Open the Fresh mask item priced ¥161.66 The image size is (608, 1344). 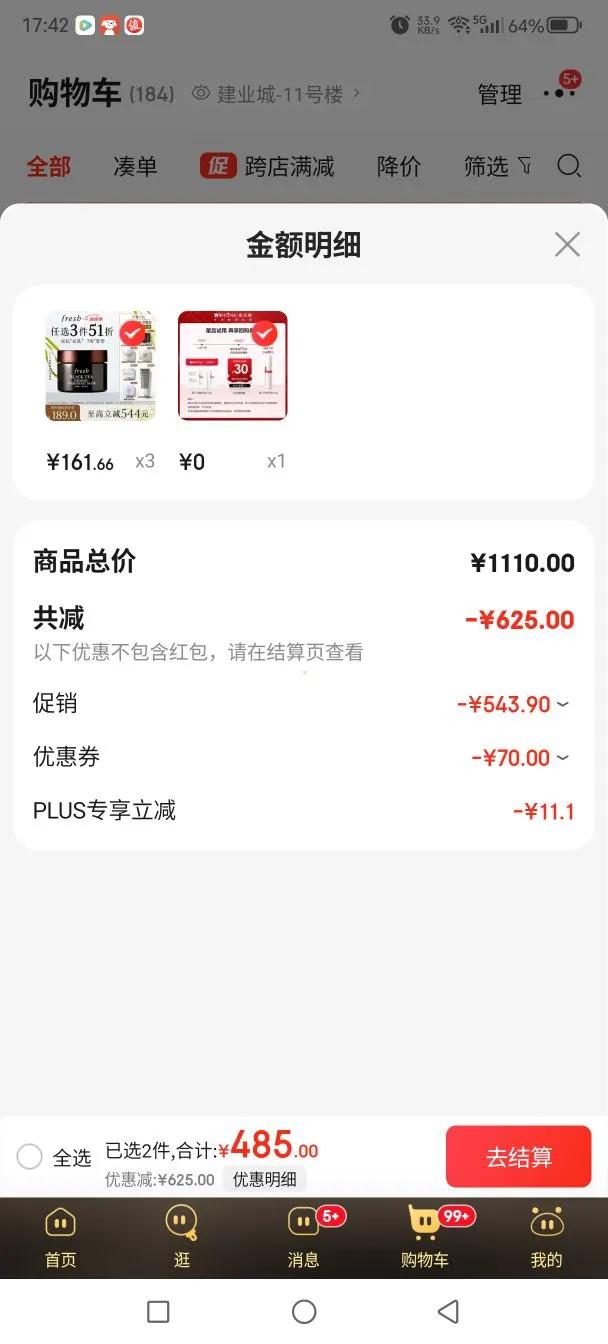click(101, 366)
